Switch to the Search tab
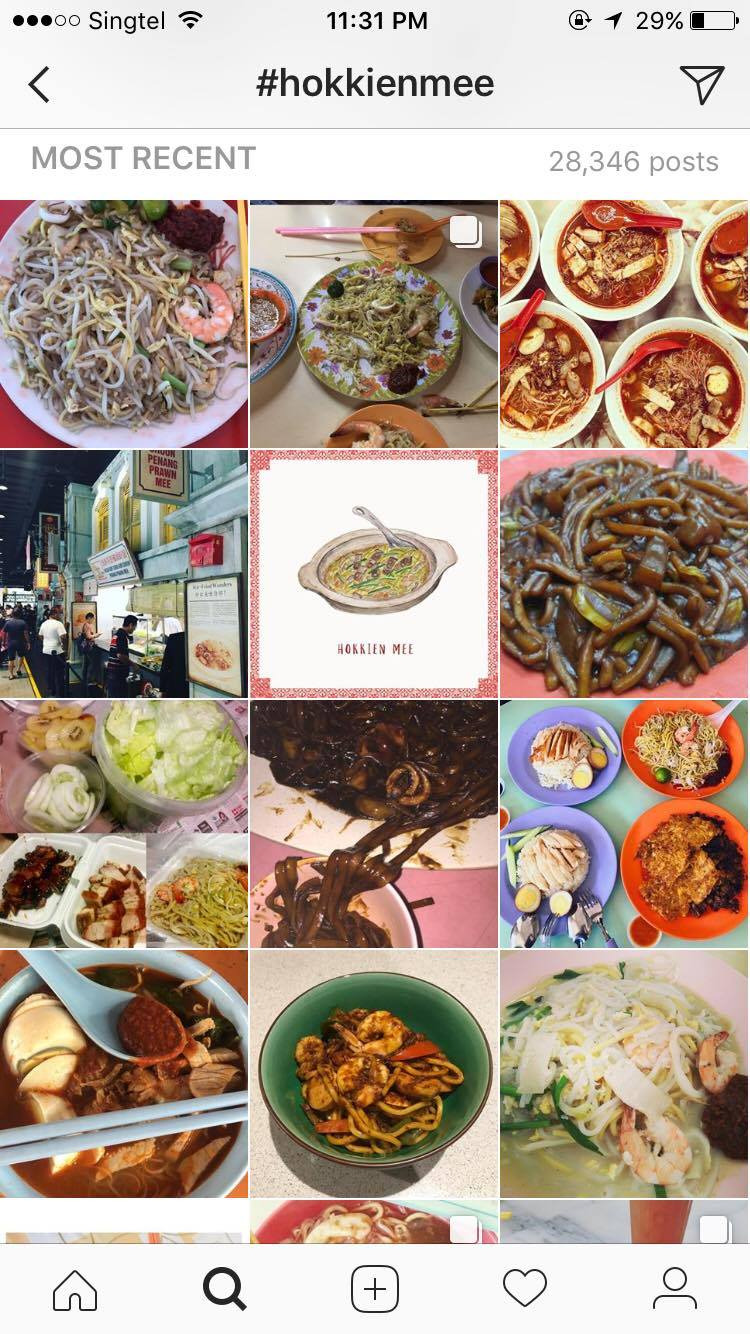750x1334 pixels. click(224, 1289)
